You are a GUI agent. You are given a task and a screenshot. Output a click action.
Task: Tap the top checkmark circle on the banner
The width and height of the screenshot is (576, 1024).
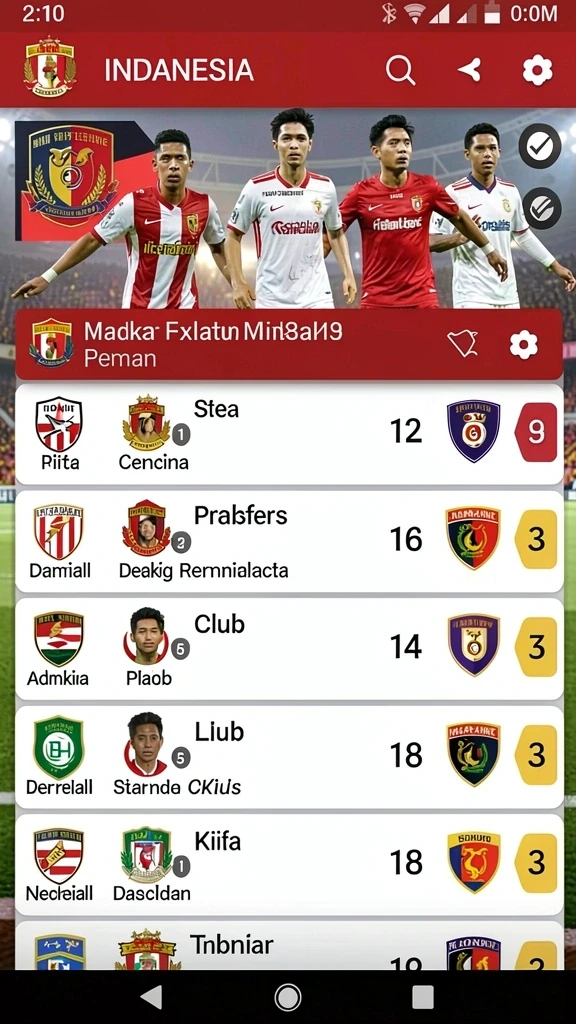[540, 146]
